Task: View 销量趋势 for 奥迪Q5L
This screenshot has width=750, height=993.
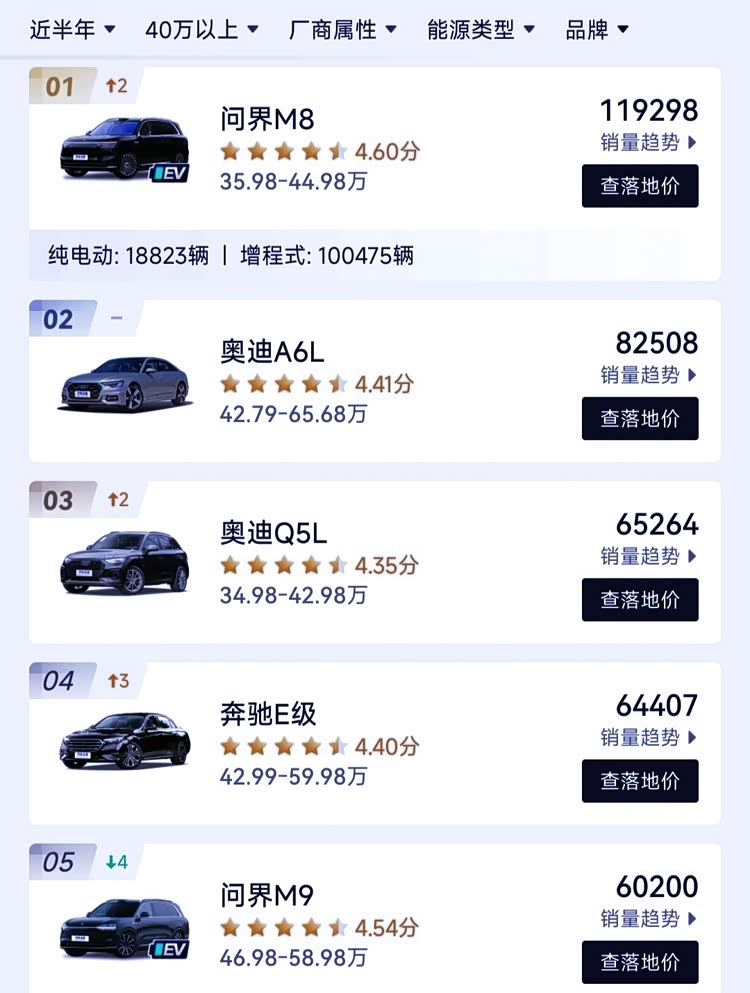Action: click(649, 556)
